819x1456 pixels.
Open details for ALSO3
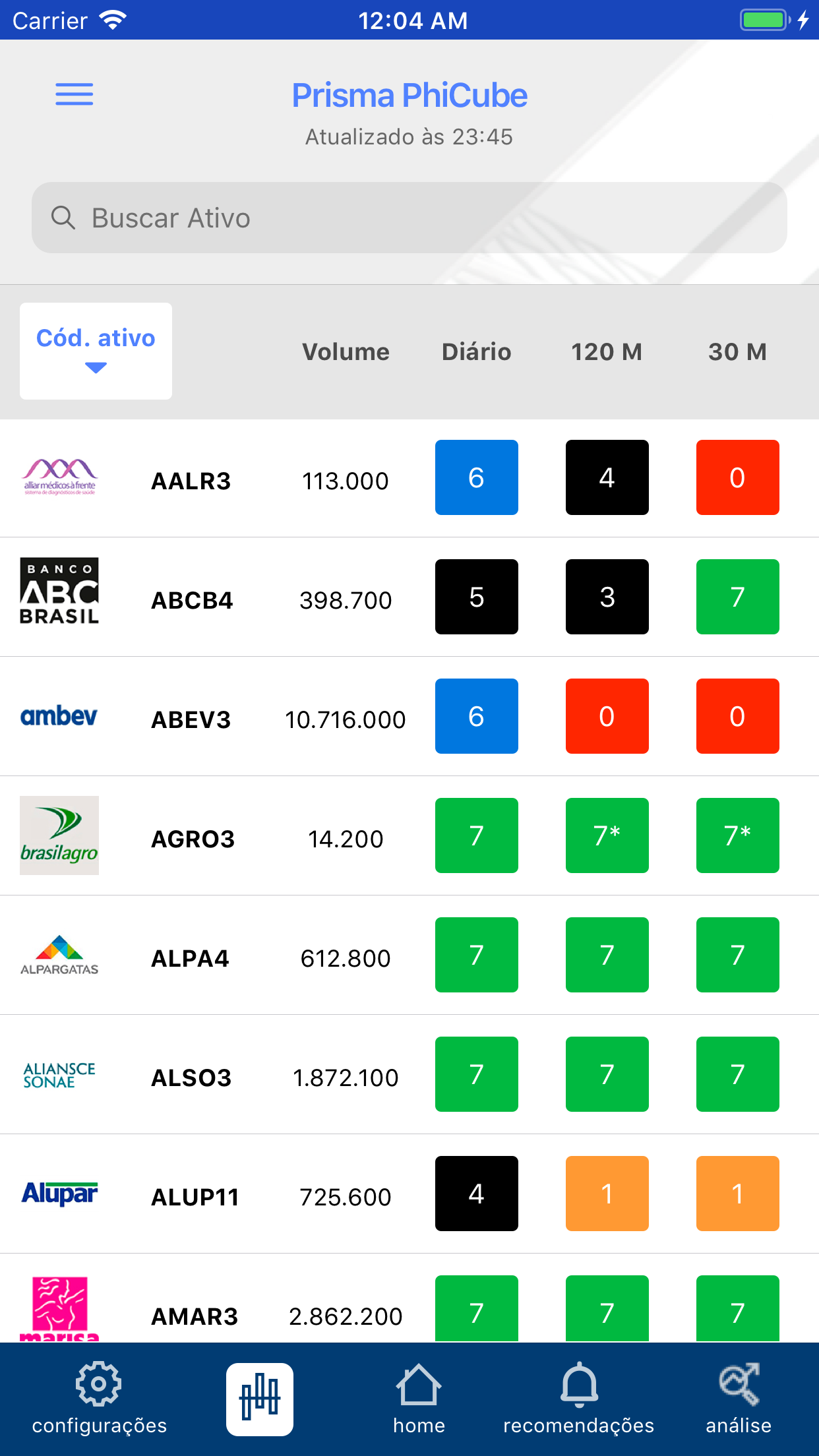pyautogui.click(x=191, y=1077)
